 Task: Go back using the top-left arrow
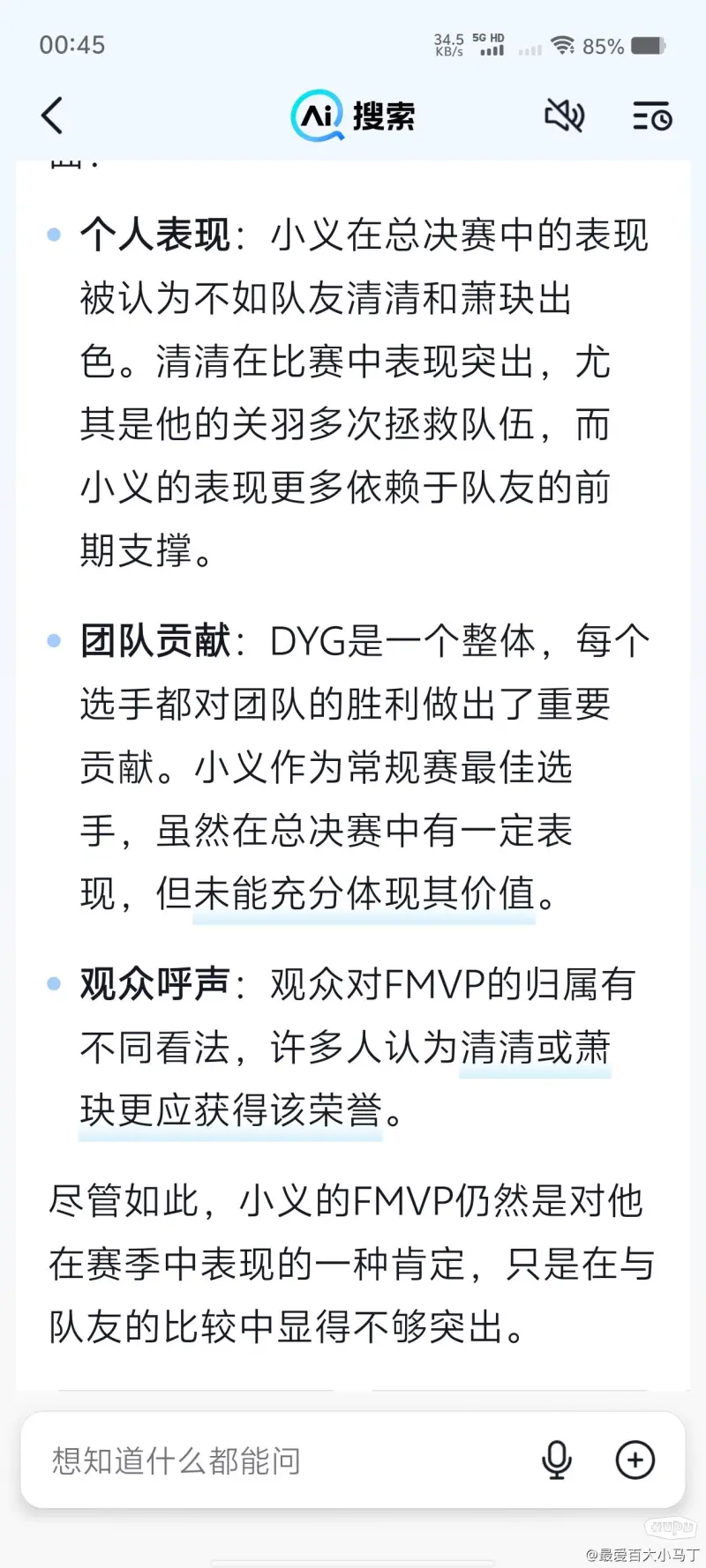coord(53,116)
